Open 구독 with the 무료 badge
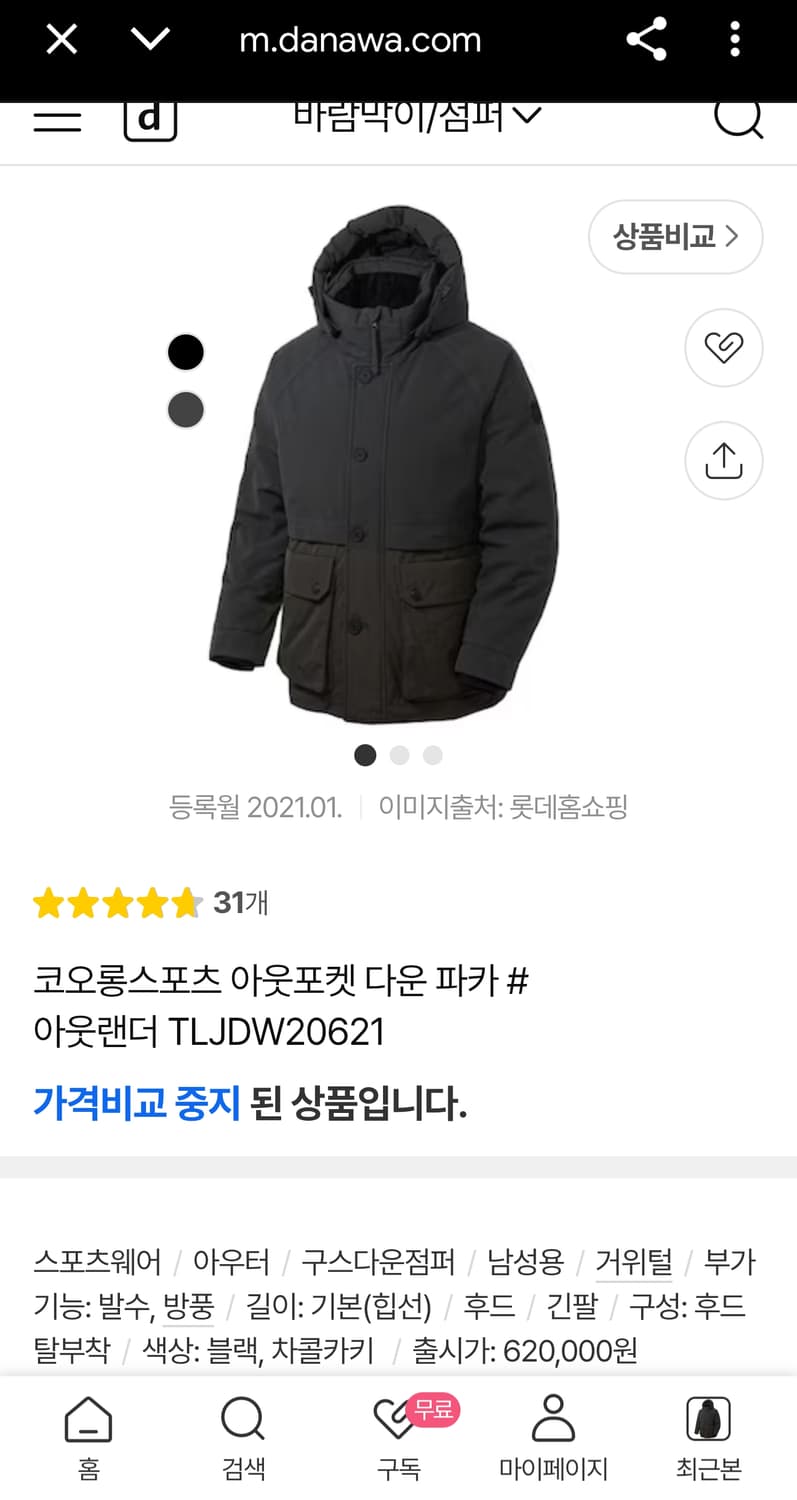Image resolution: width=797 pixels, height=1500 pixels. point(399,1435)
